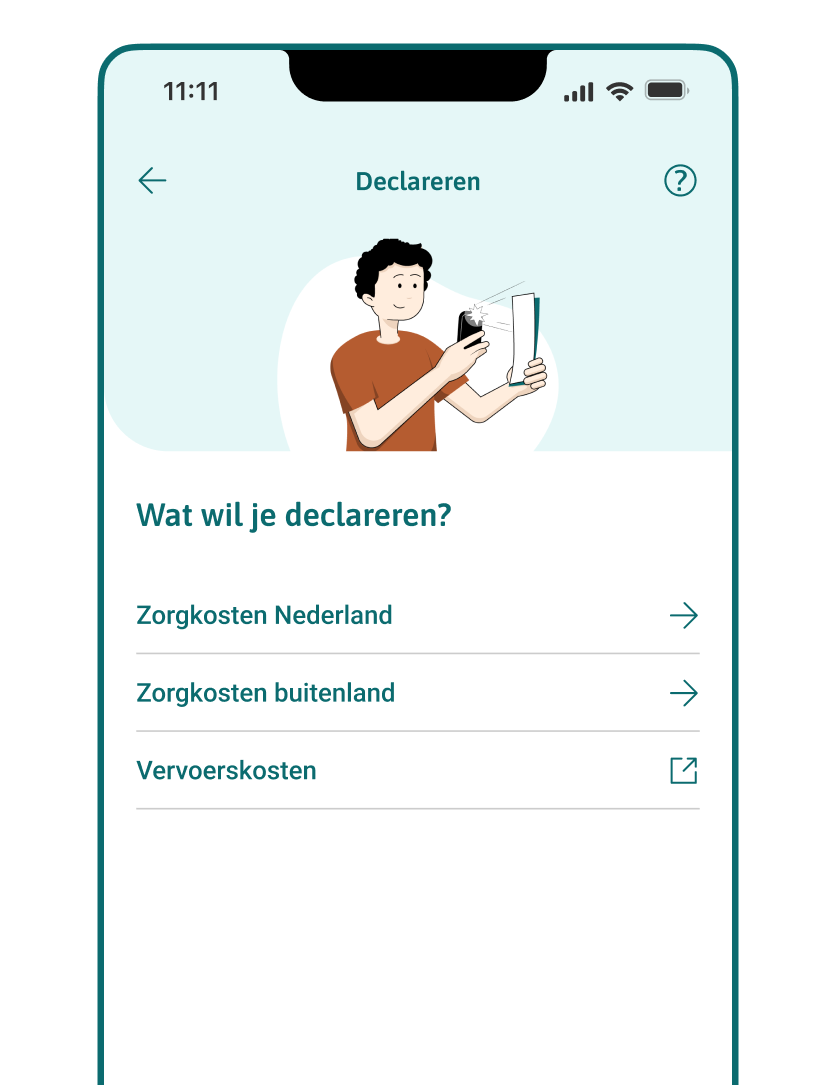This screenshot has width=835, height=1085.
Task: Choose Zorgkosten buitenland
Action: tap(418, 693)
